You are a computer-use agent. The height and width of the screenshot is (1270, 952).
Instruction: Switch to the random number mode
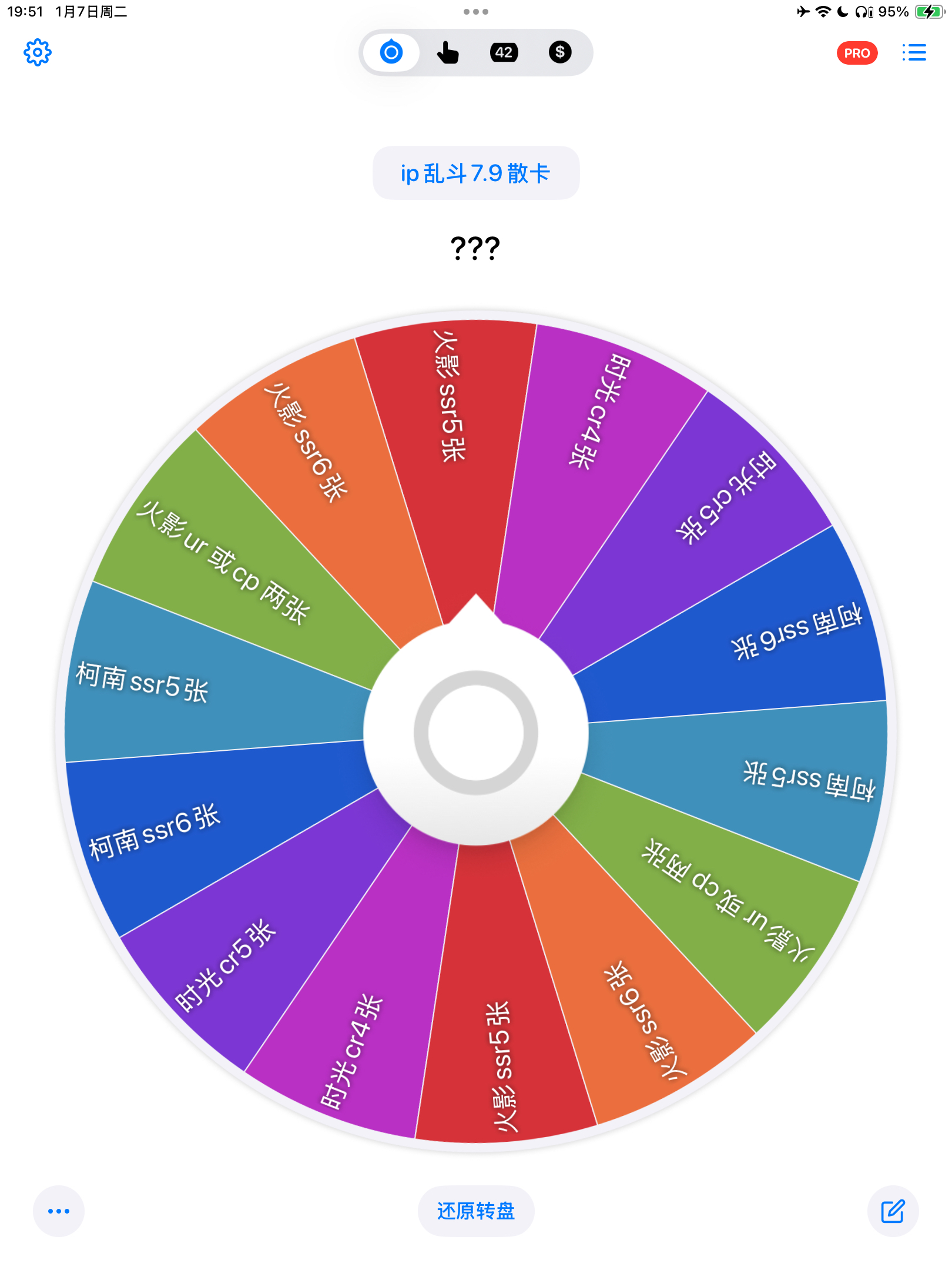point(504,53)
